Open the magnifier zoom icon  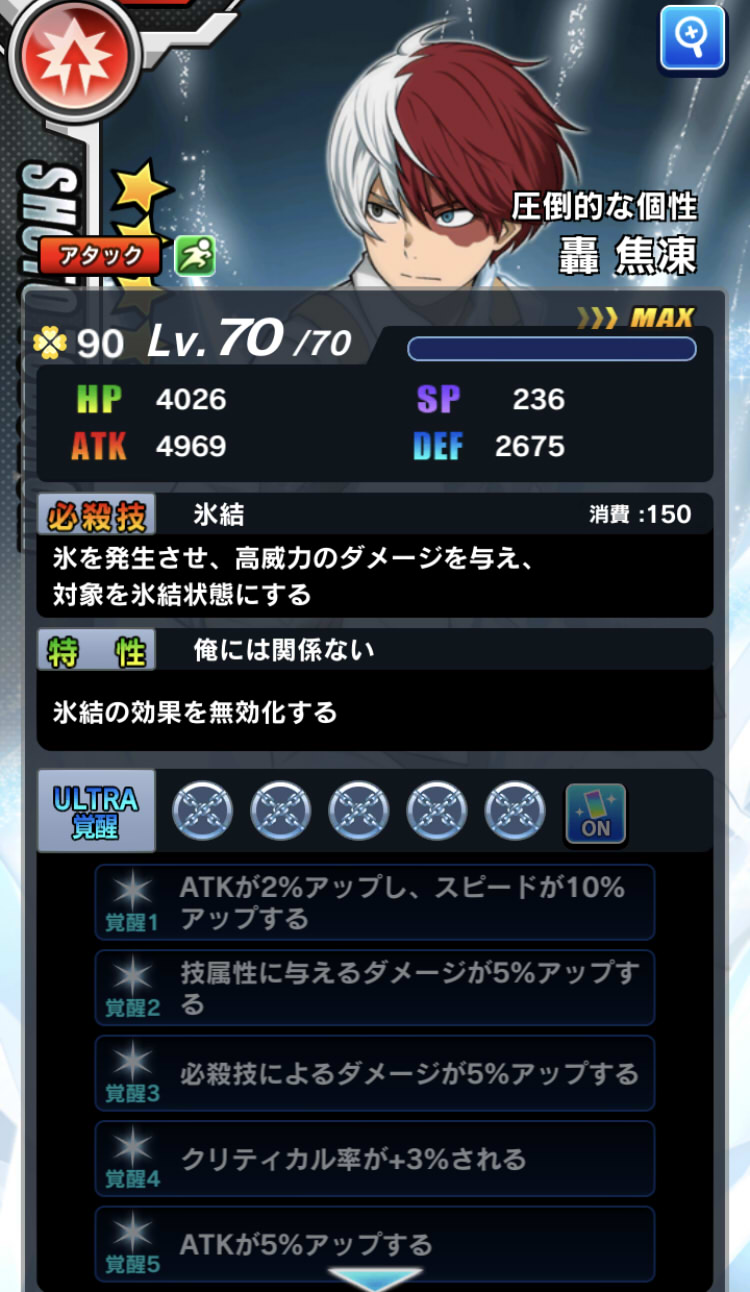693,39
